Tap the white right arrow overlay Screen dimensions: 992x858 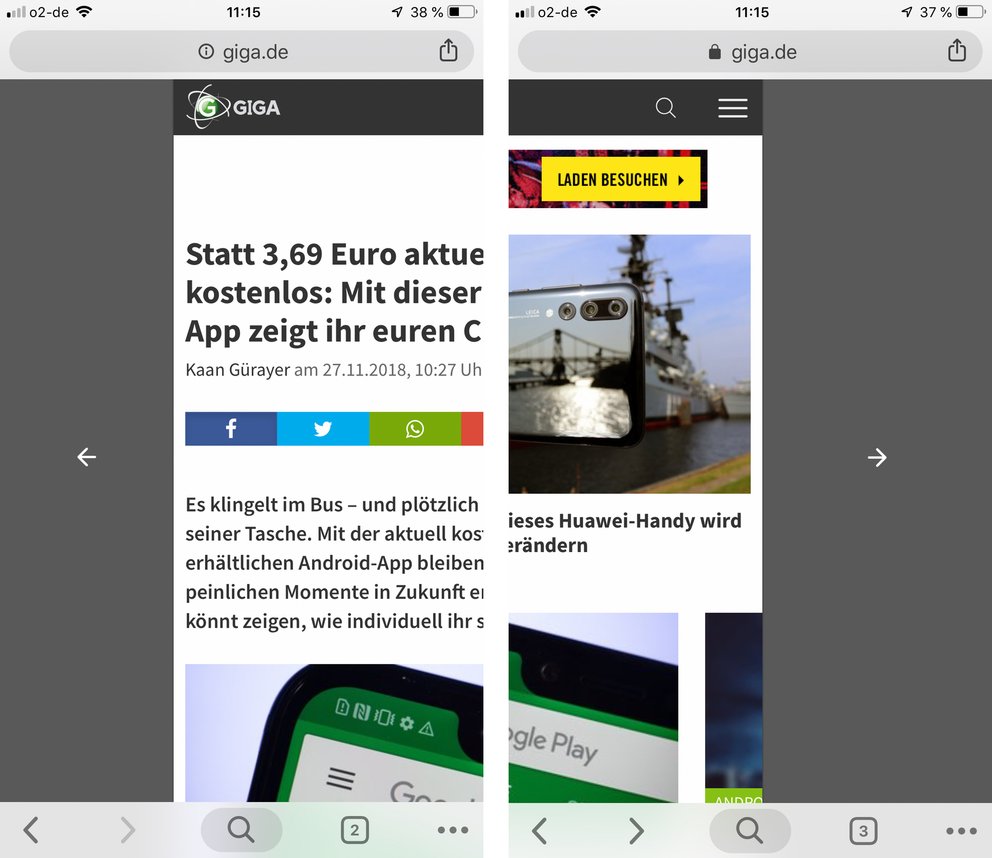click(x=877, y=457)
